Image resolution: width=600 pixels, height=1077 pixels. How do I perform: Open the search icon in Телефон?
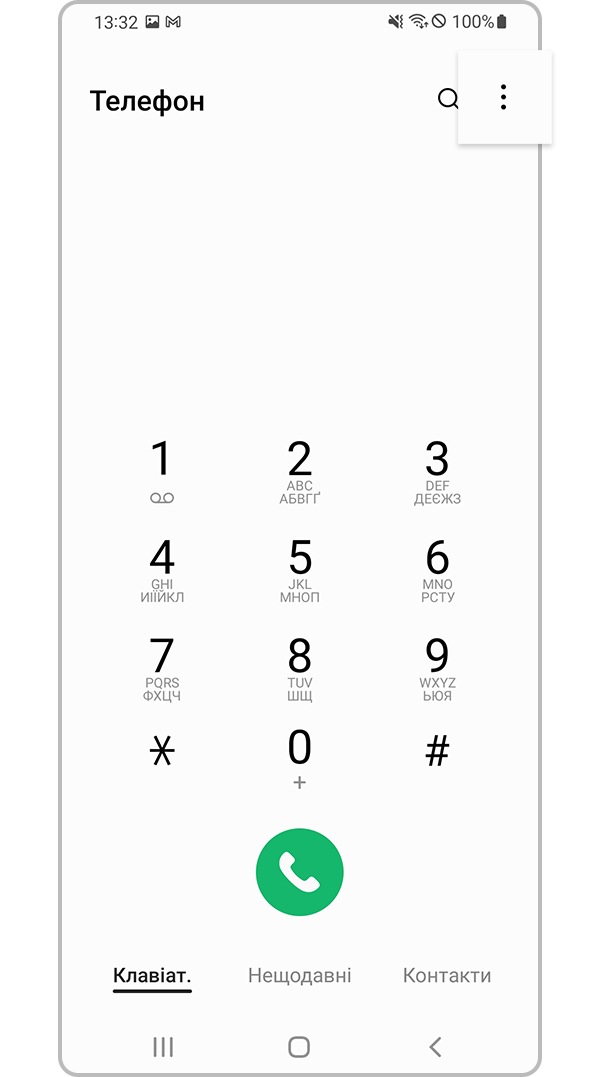448,99
